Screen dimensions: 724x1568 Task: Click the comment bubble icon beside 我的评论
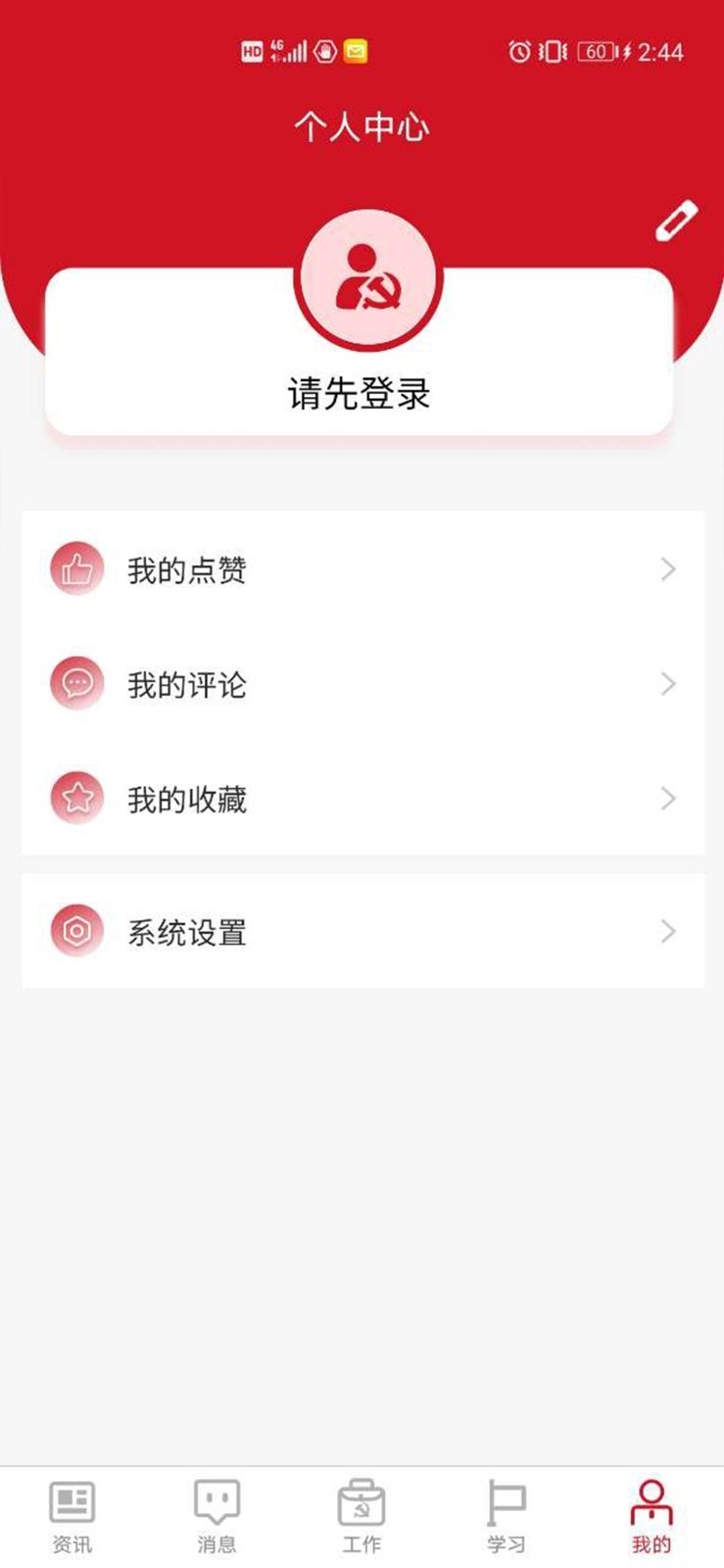(76, 683)
